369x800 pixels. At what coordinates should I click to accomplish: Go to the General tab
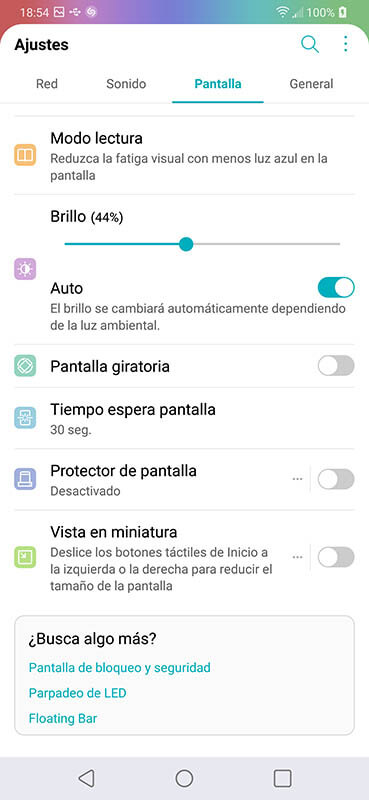[311, 84]
